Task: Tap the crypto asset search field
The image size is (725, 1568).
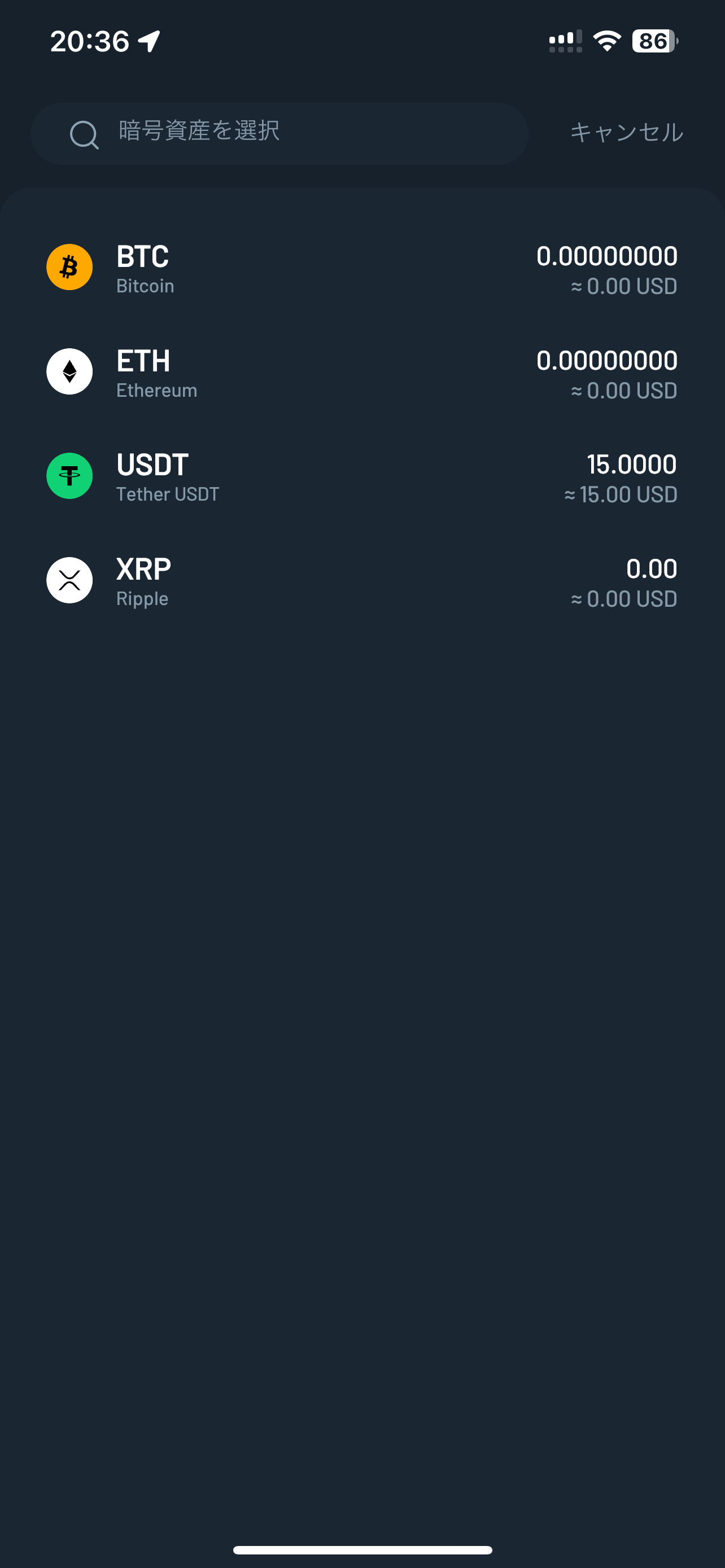Action: [x=279, y=133]
